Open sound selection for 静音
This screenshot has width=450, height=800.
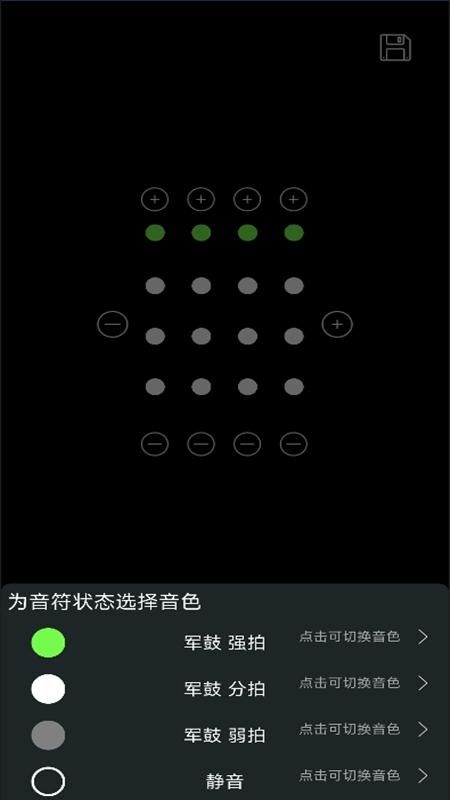coord(225,781)
